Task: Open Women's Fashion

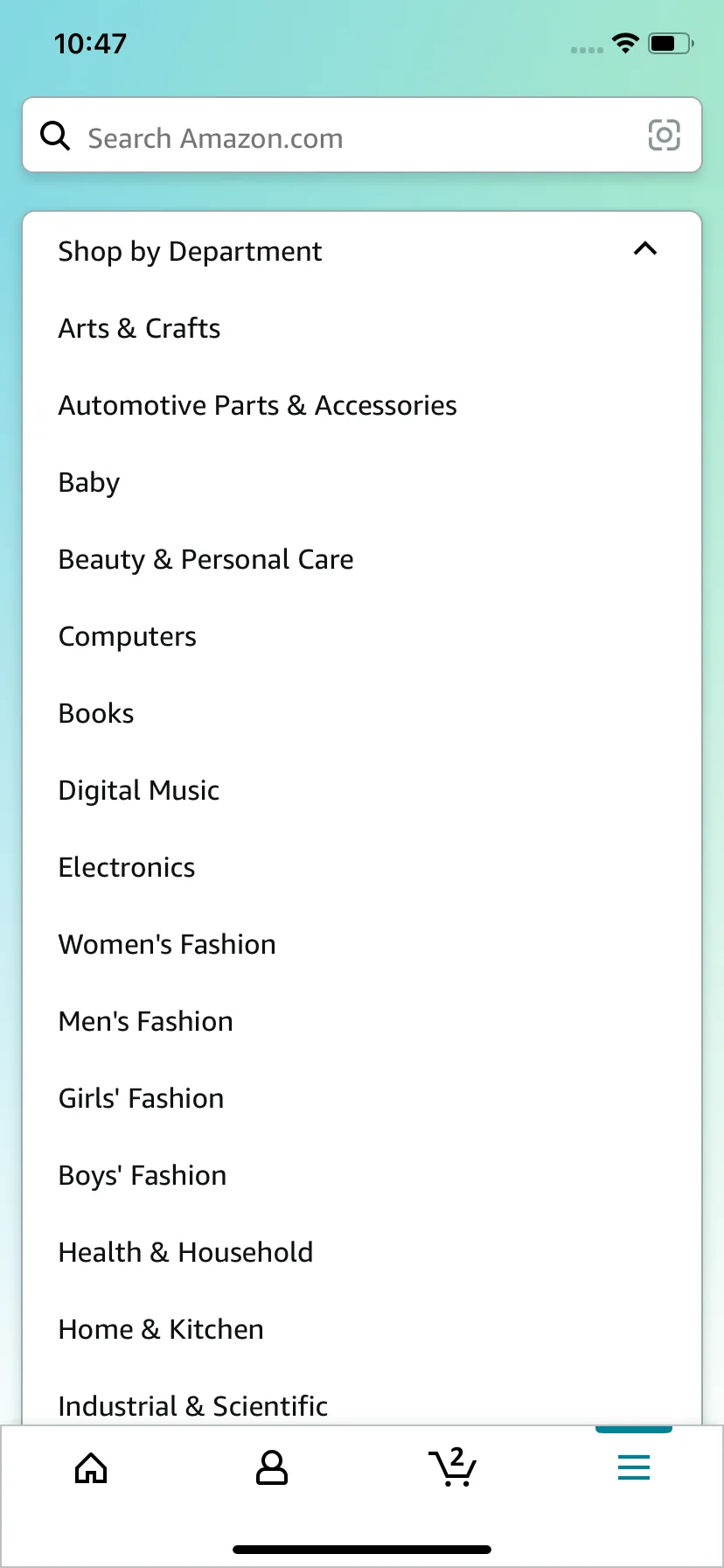Action: click(167, 944)
